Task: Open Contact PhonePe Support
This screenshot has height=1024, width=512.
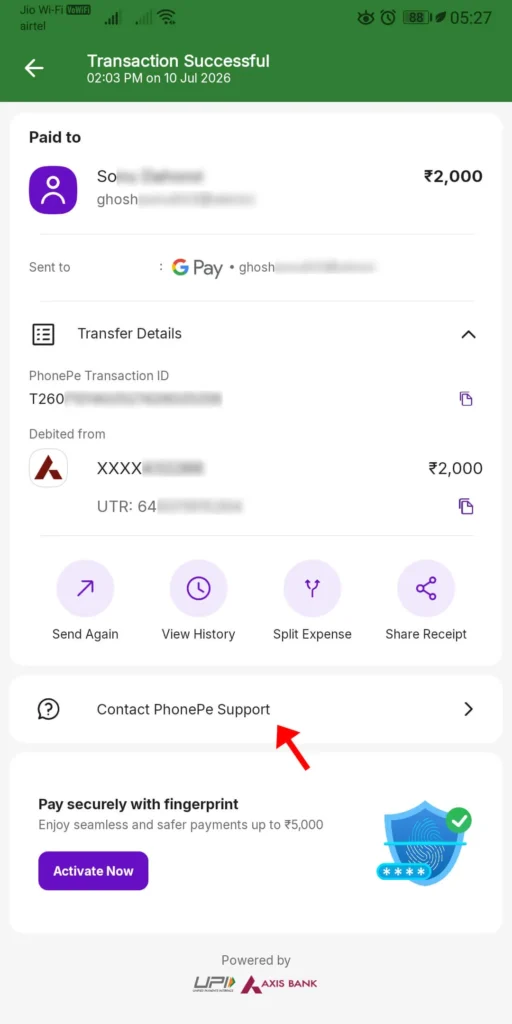Action: [256, 709]
